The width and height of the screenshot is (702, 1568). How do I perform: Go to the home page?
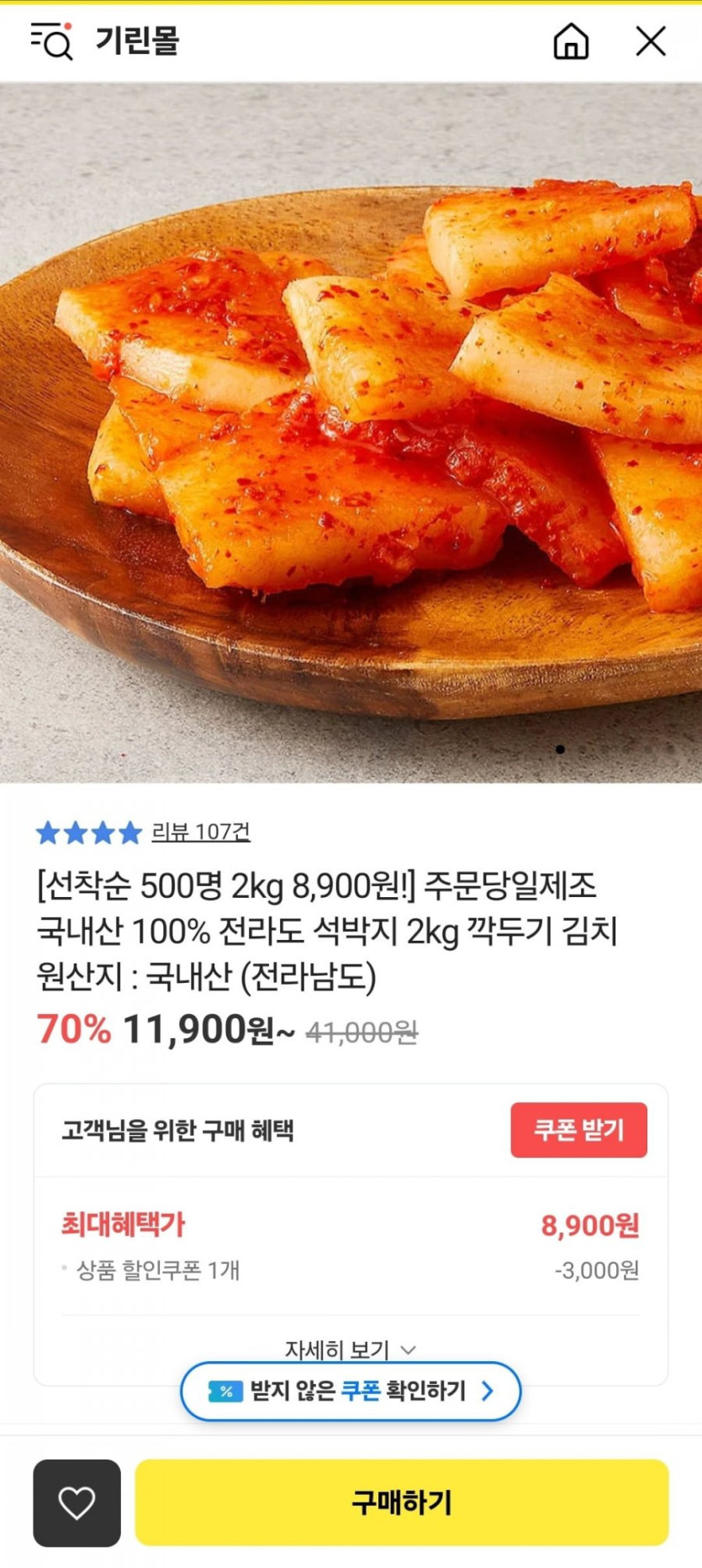pos(571,40)
